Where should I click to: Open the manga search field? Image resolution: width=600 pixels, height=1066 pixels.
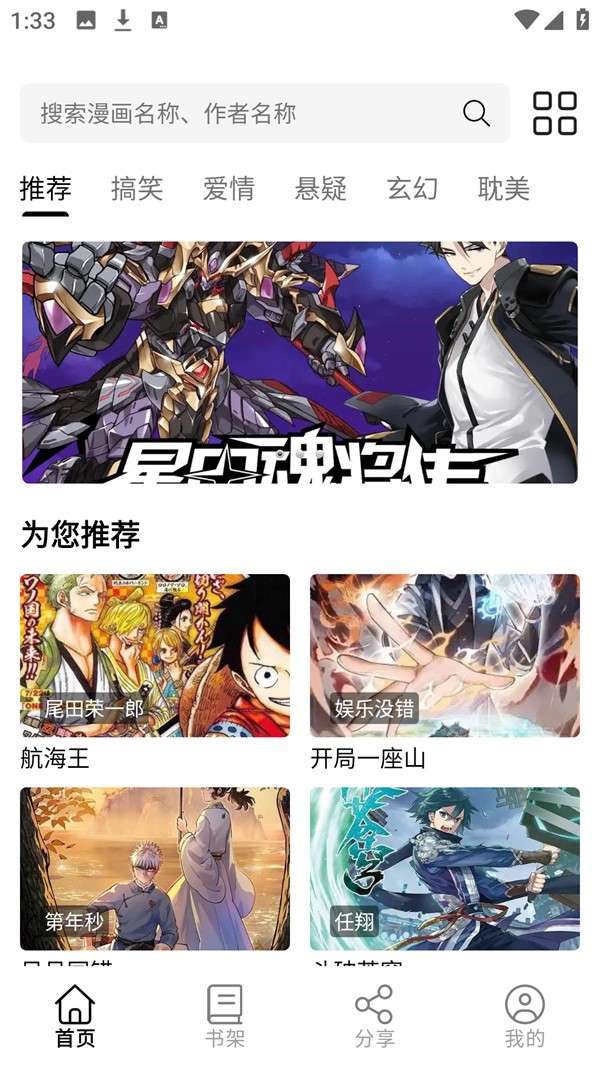[x=240, y=113]
